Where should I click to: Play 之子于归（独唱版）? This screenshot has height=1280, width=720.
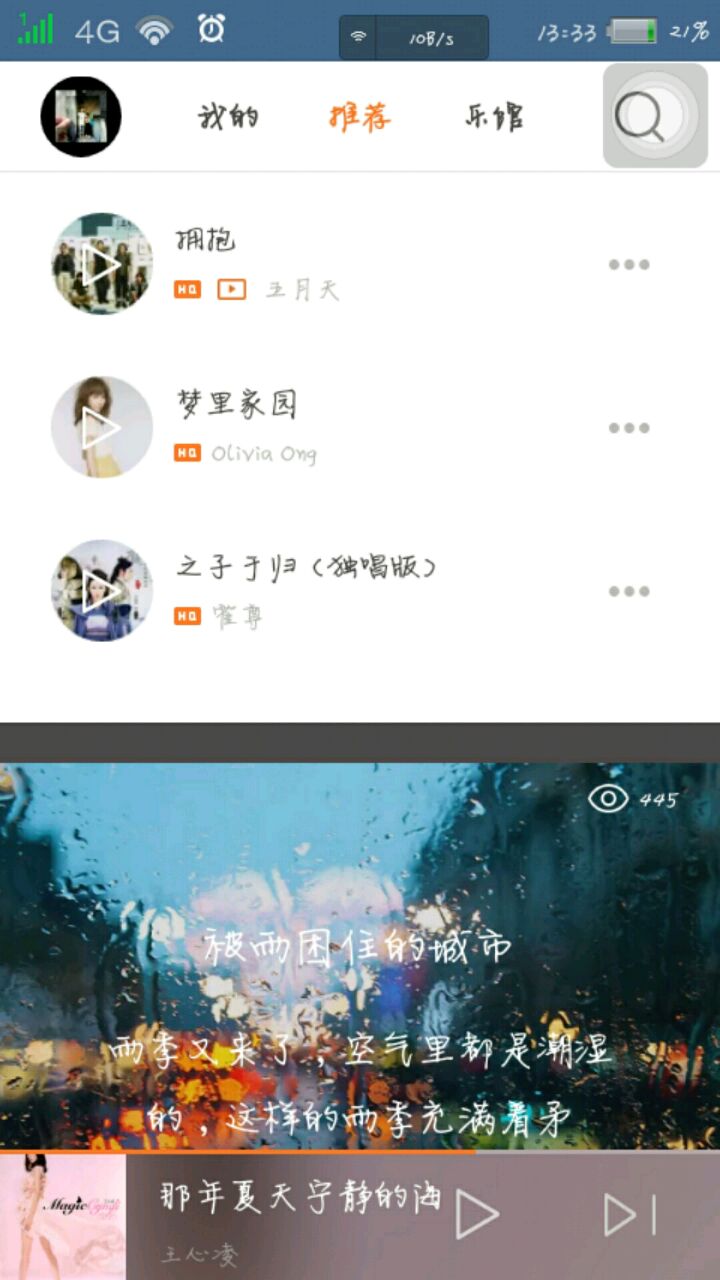(x=102, y=590)
